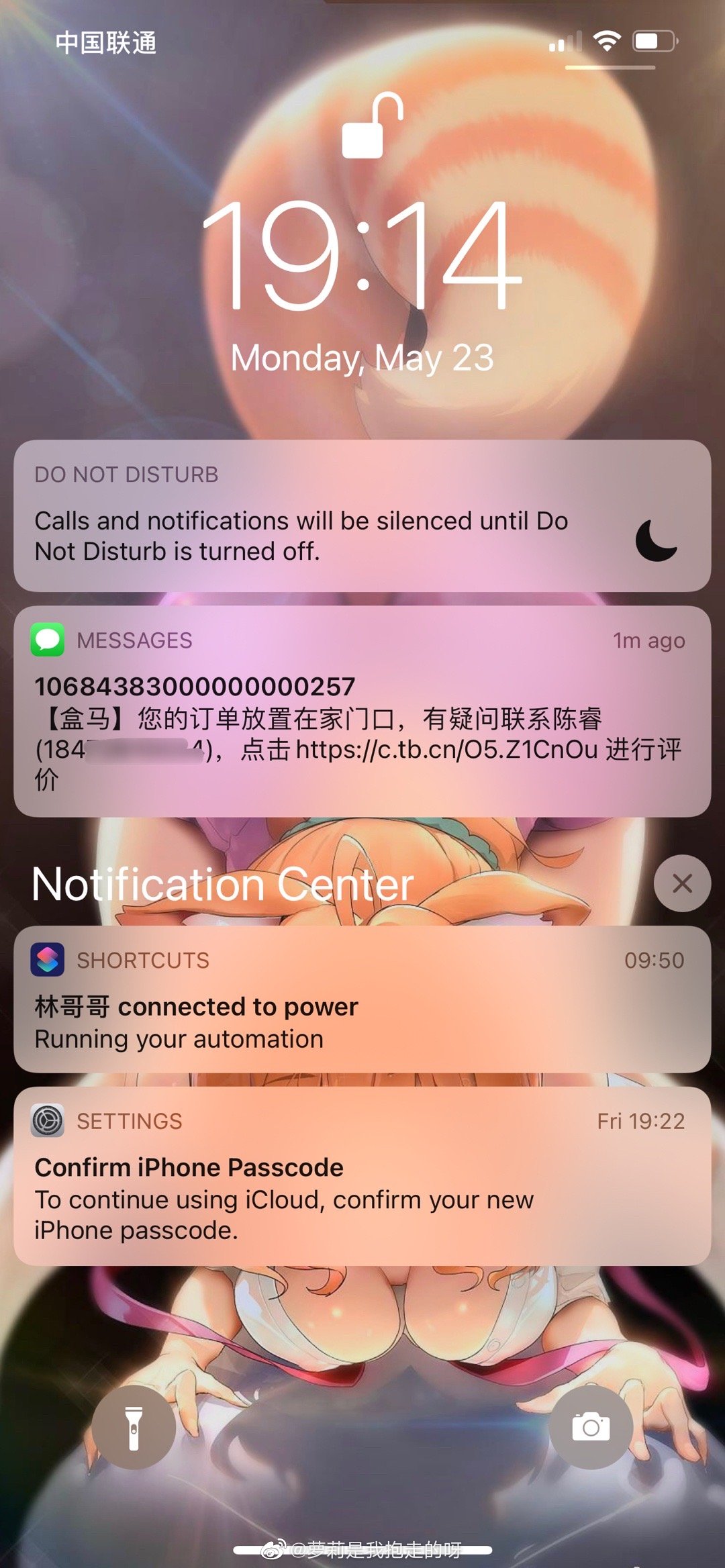Turn on the flashlight
Viewport: 725px width, 1568px height.
[x=134, y=1427]
